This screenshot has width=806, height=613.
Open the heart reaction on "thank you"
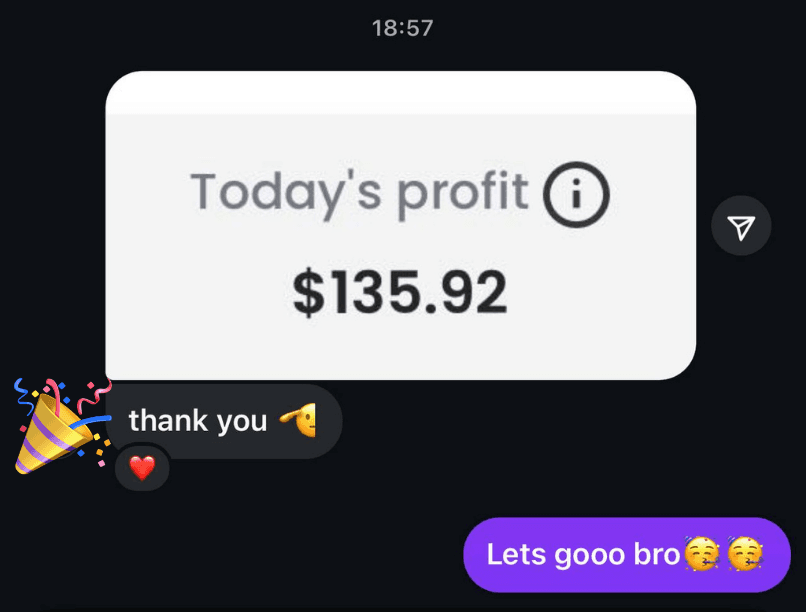[x=143, y=468]
